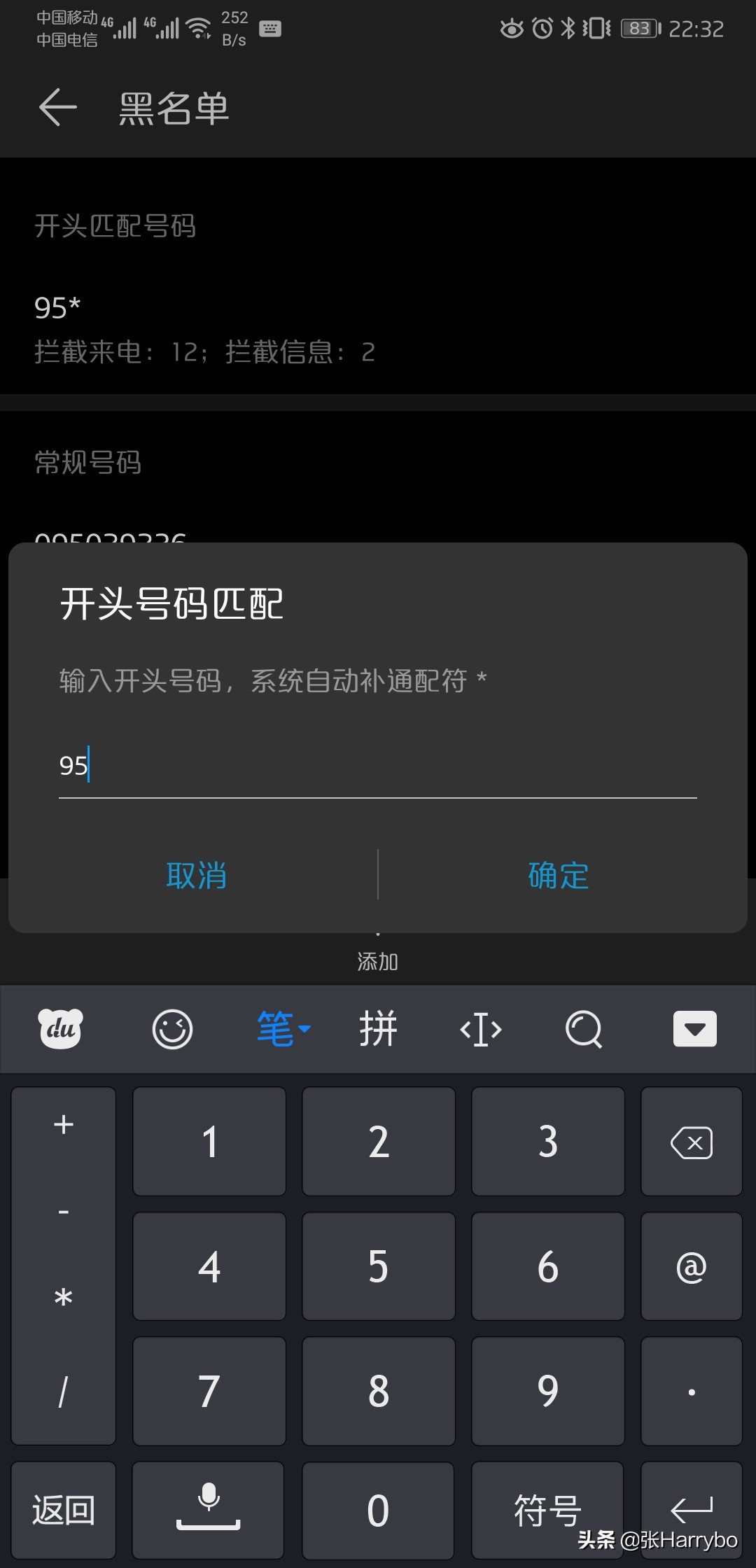The width and height of the screenshot is (756, 1568).
Task: Open the 符号 symbols keyboard
Action: 547,1509
